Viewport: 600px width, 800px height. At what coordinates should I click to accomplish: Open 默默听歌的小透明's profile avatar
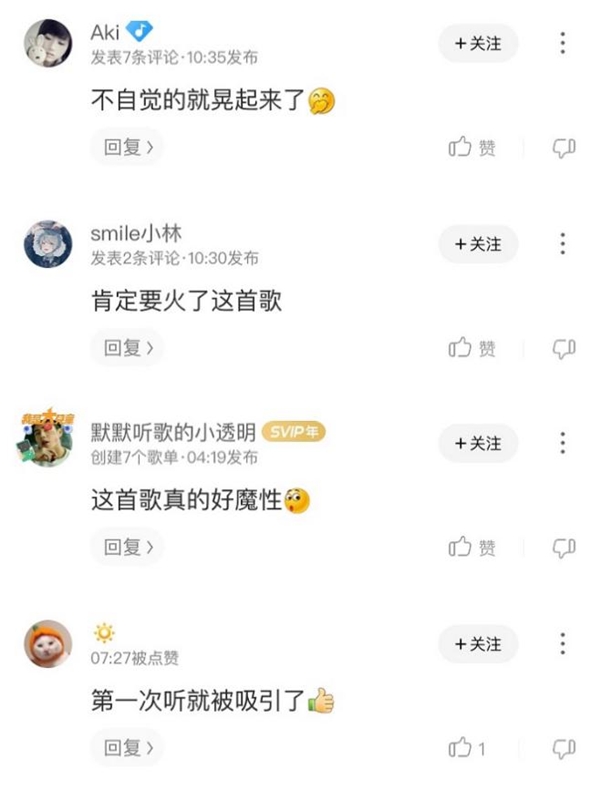click(47, 442)
